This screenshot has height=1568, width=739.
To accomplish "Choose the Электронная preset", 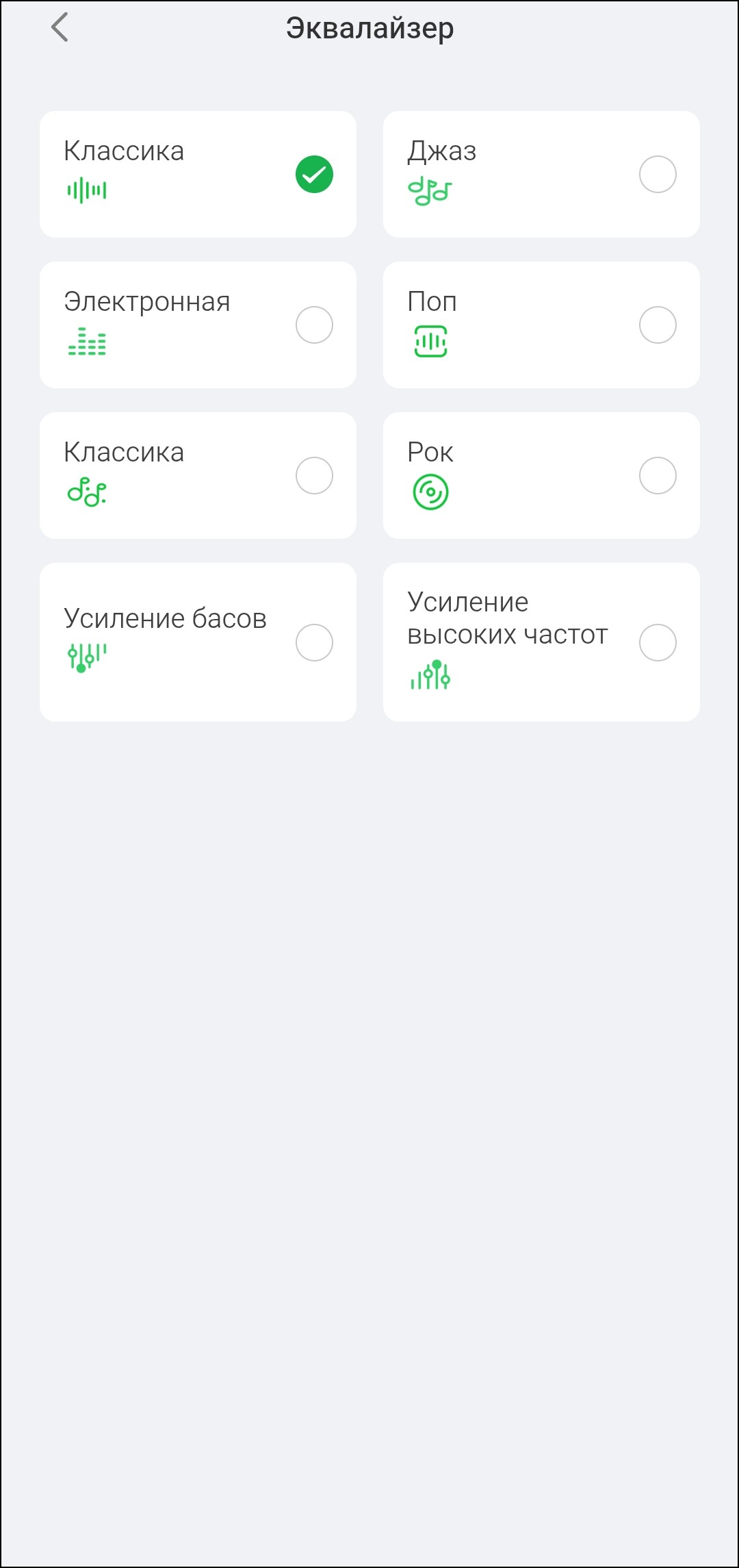I will (314, 325).
